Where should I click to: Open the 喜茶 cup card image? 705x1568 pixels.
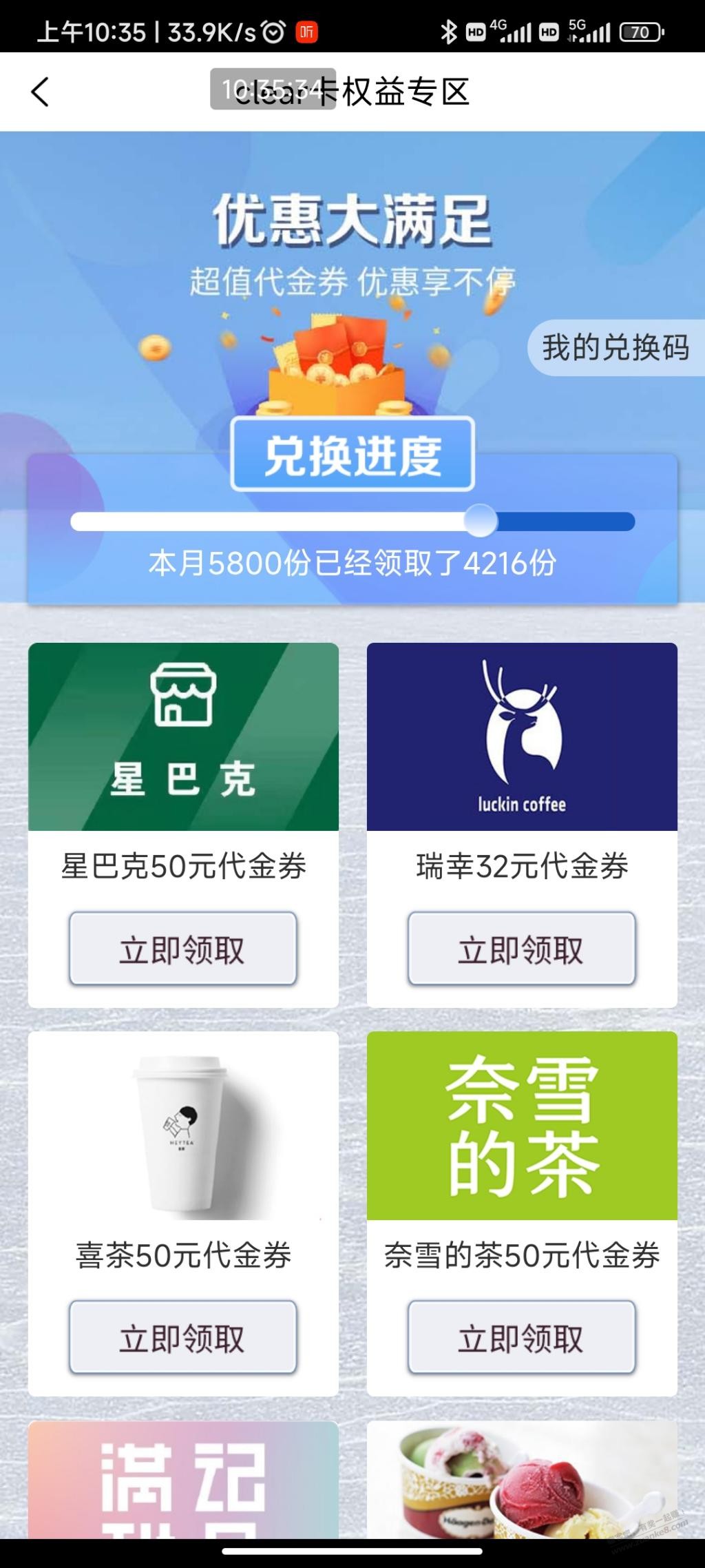(x=183, y=1126)
